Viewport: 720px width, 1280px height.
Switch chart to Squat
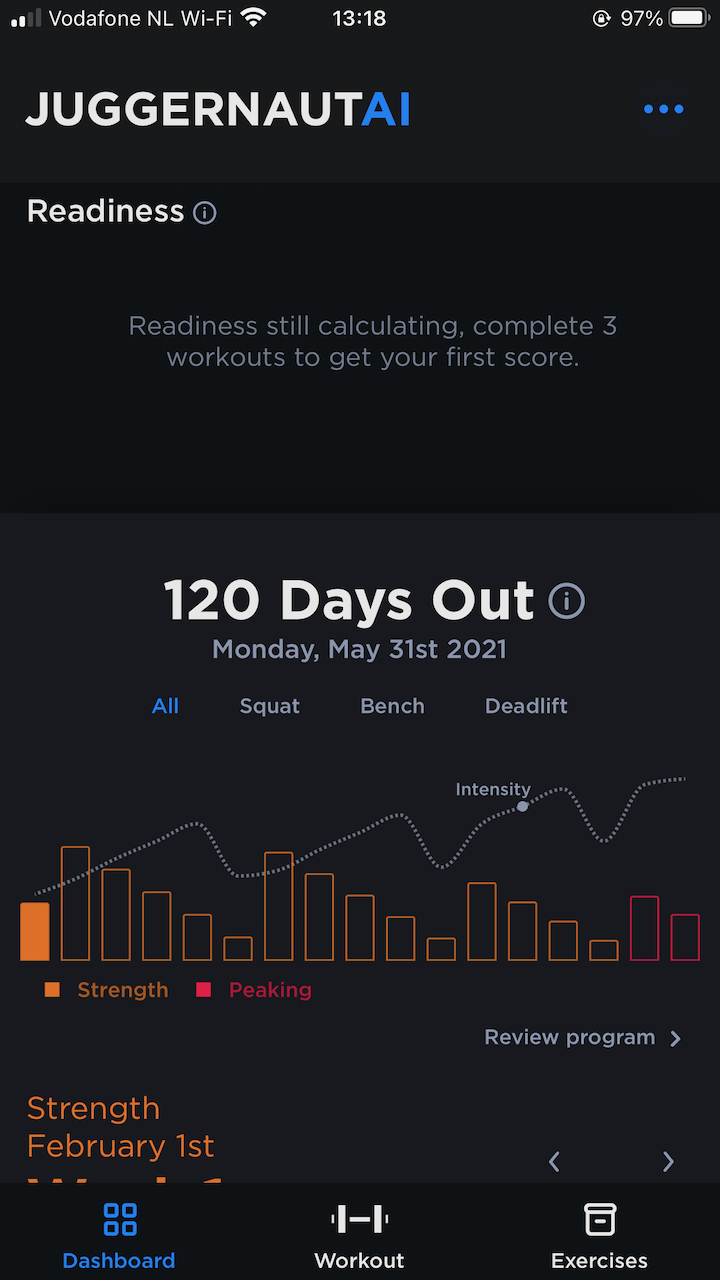click(269, 706)
